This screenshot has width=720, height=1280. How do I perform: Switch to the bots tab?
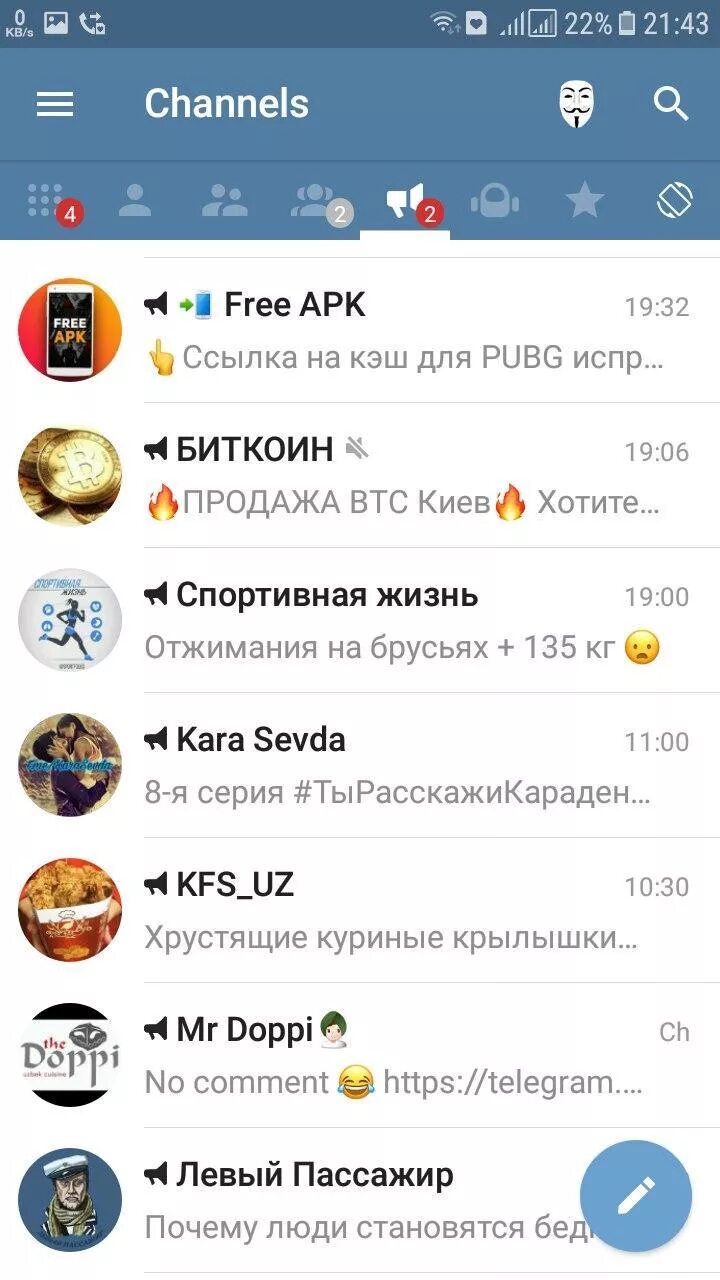click(x=495, y=201)
